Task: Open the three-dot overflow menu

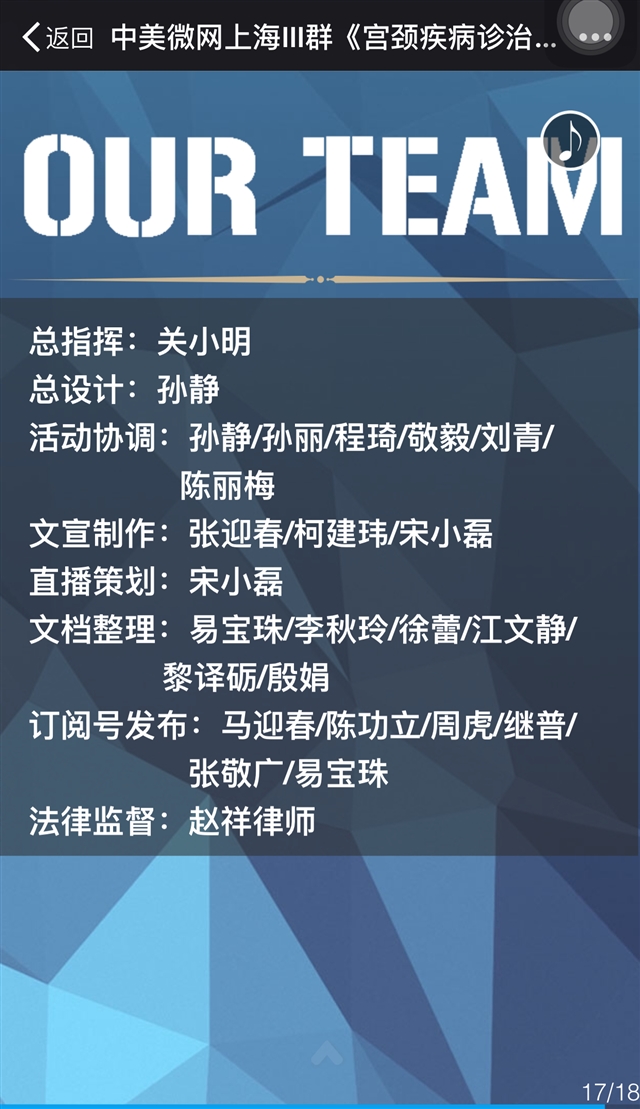Action: [x=594, y=34]
